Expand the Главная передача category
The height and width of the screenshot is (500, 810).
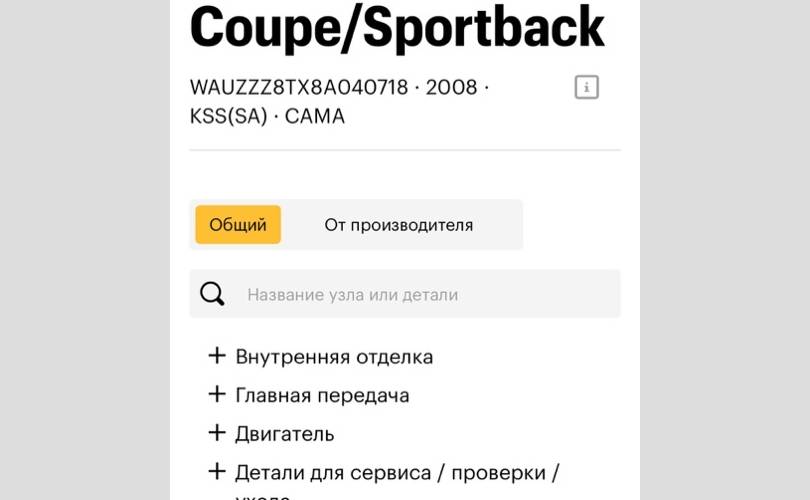pyautogui.click(x=217, y=395)
